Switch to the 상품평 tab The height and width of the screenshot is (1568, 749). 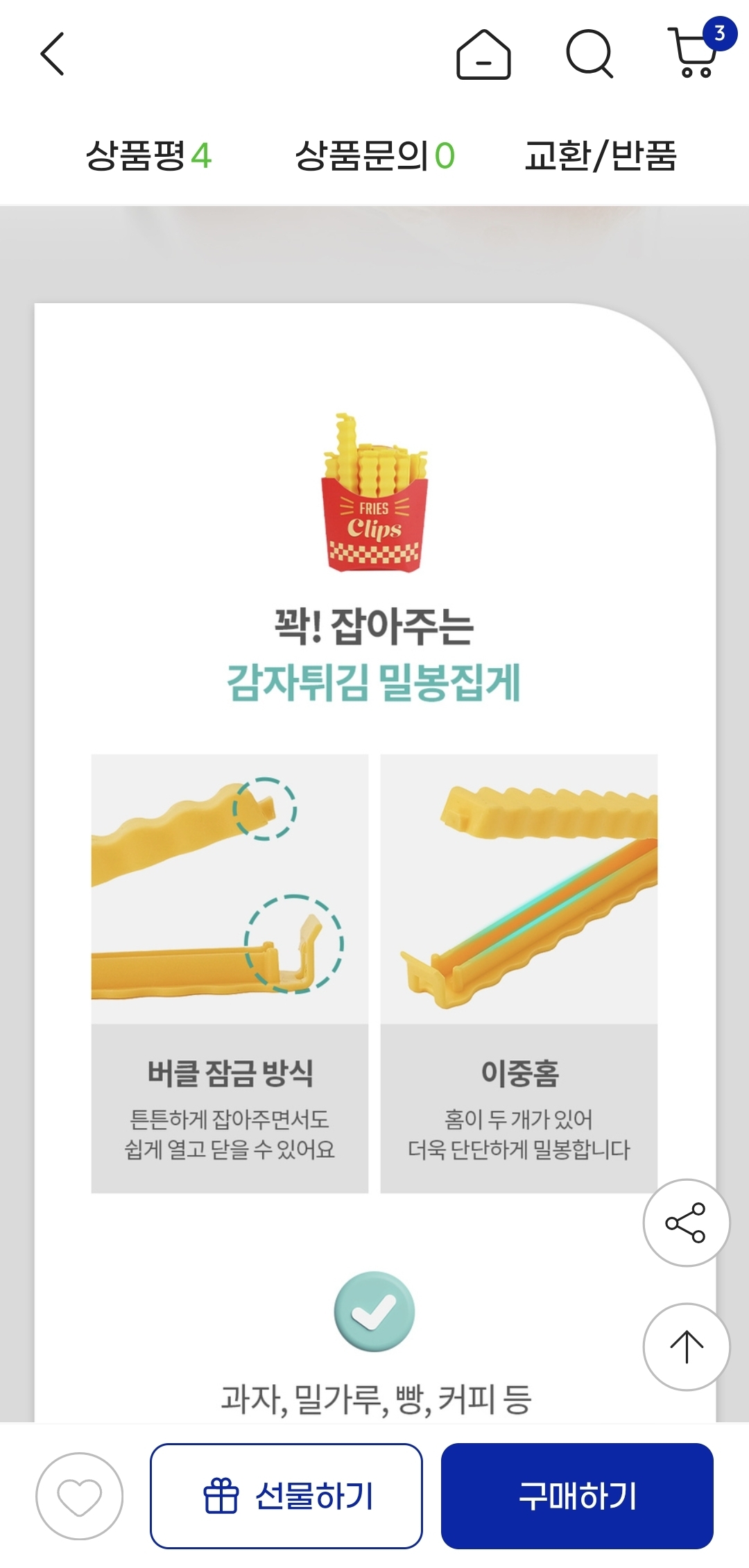click(148, 155)
